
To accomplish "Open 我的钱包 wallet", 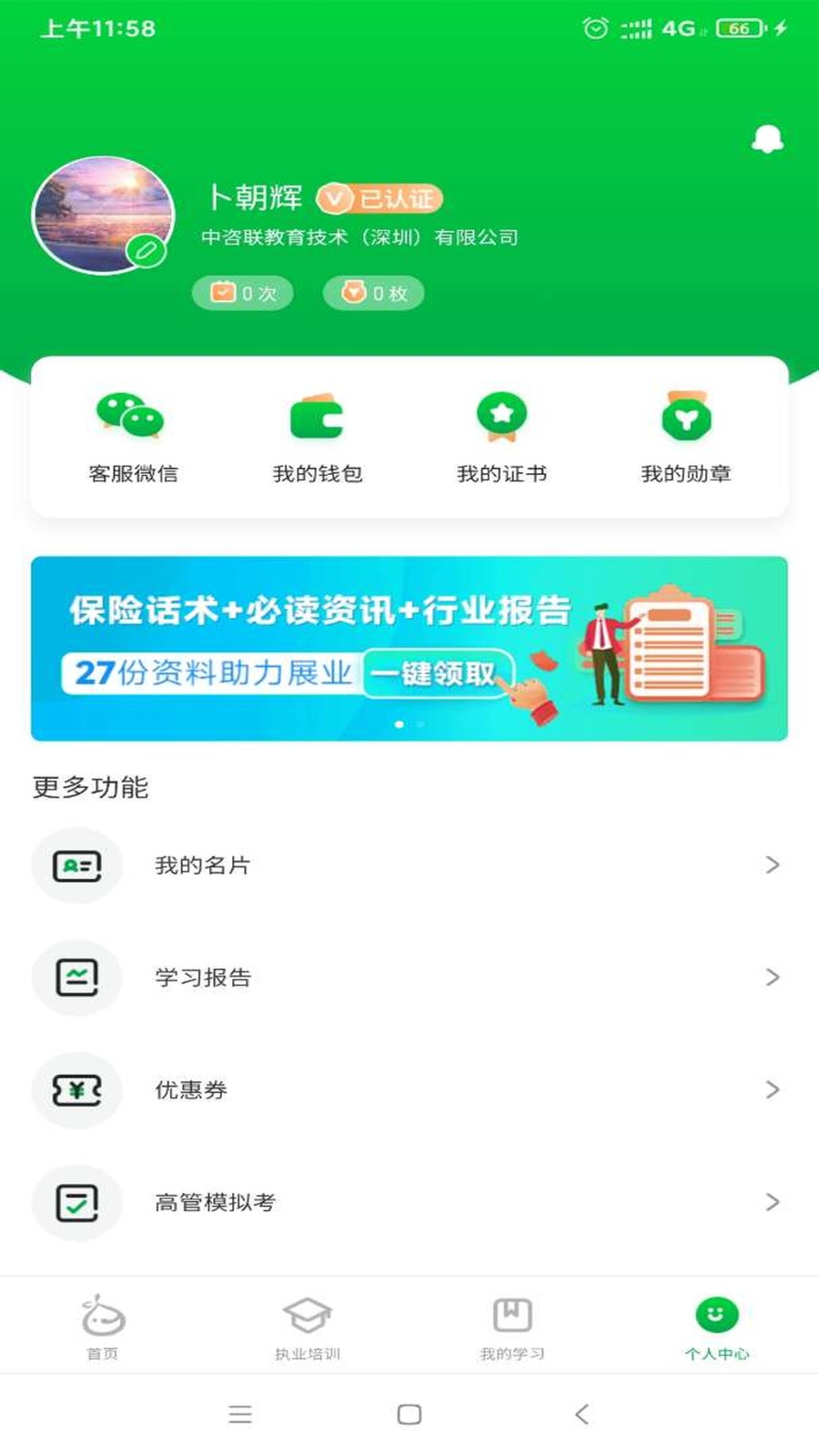I will tap(318, 436).
